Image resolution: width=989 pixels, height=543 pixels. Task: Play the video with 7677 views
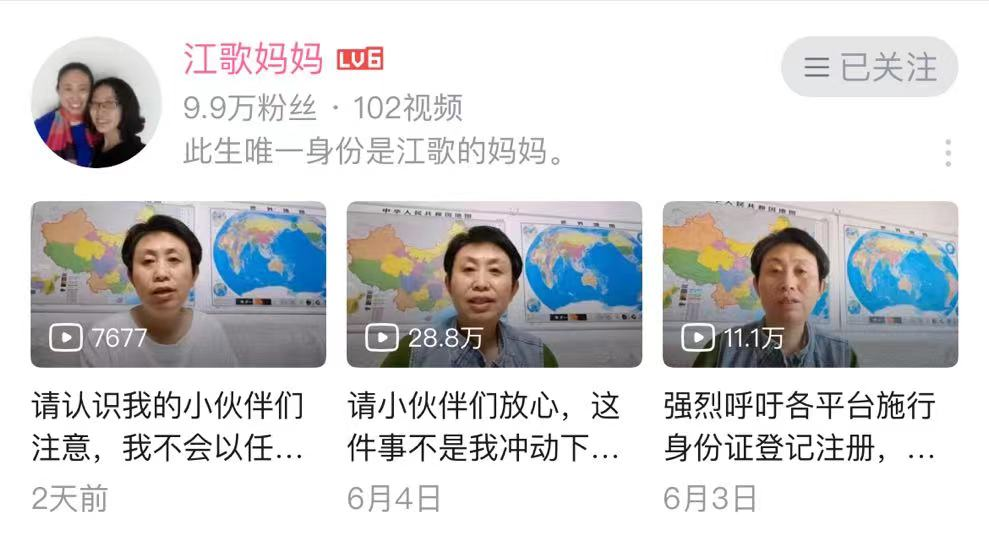(x=178, y=284)
